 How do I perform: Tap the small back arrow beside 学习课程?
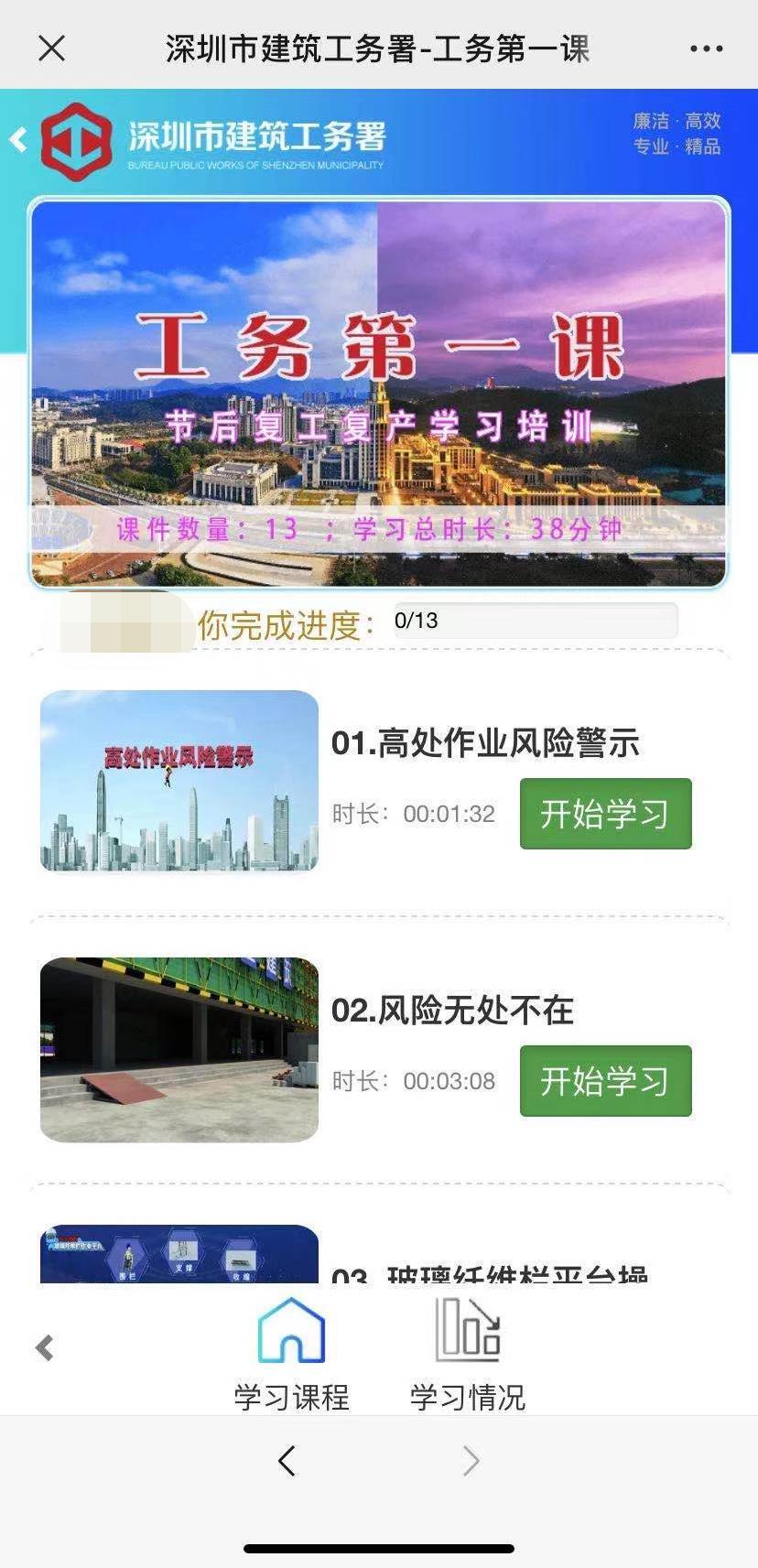44,1347
